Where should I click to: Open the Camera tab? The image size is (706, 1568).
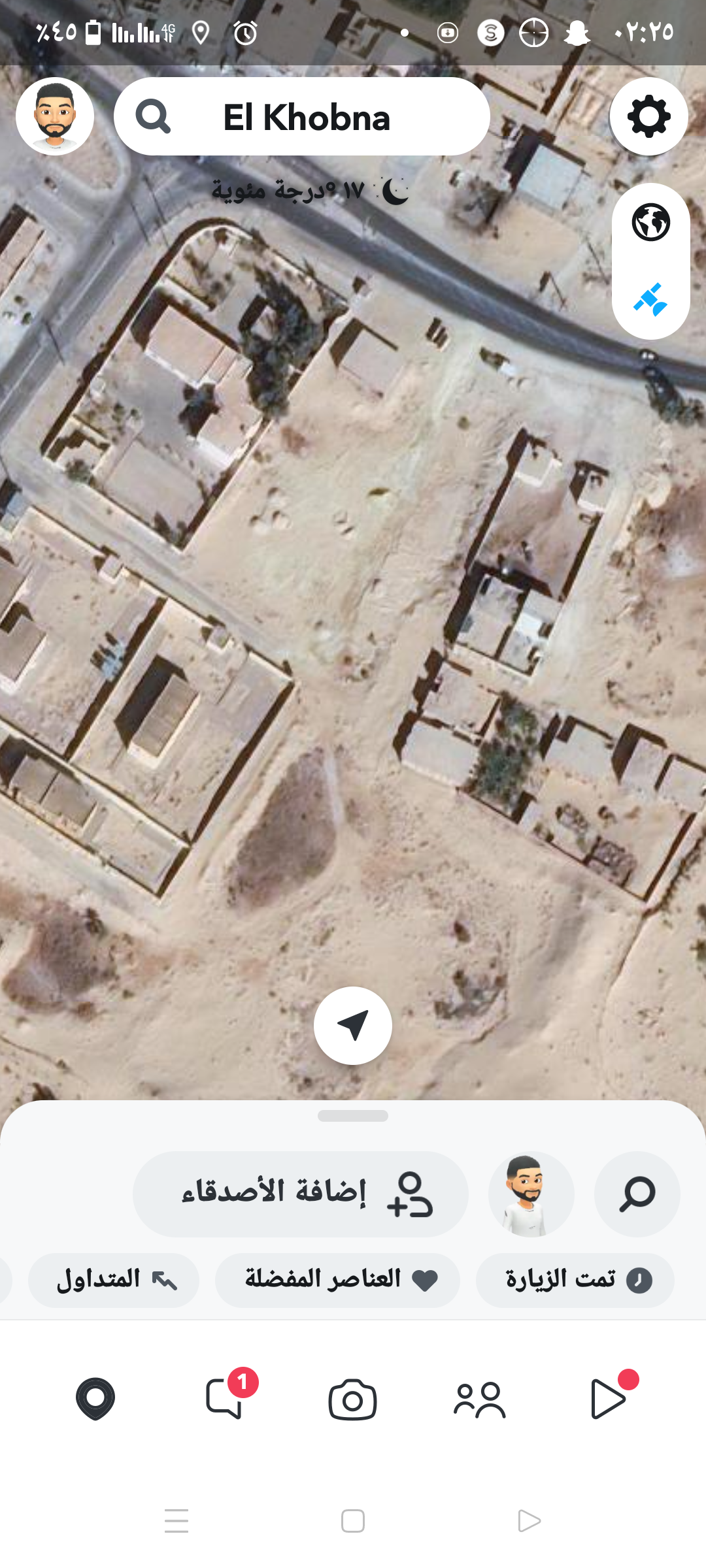pyautogui.click(x=352, y=1399)
